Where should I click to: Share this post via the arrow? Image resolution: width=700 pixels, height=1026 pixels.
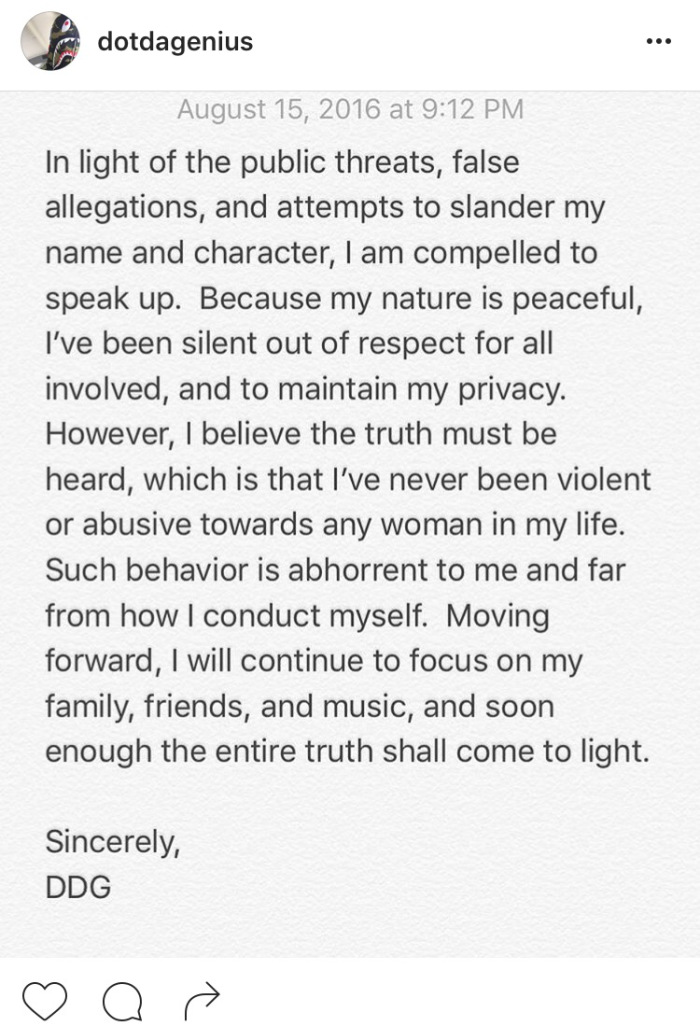click(203, 999)
